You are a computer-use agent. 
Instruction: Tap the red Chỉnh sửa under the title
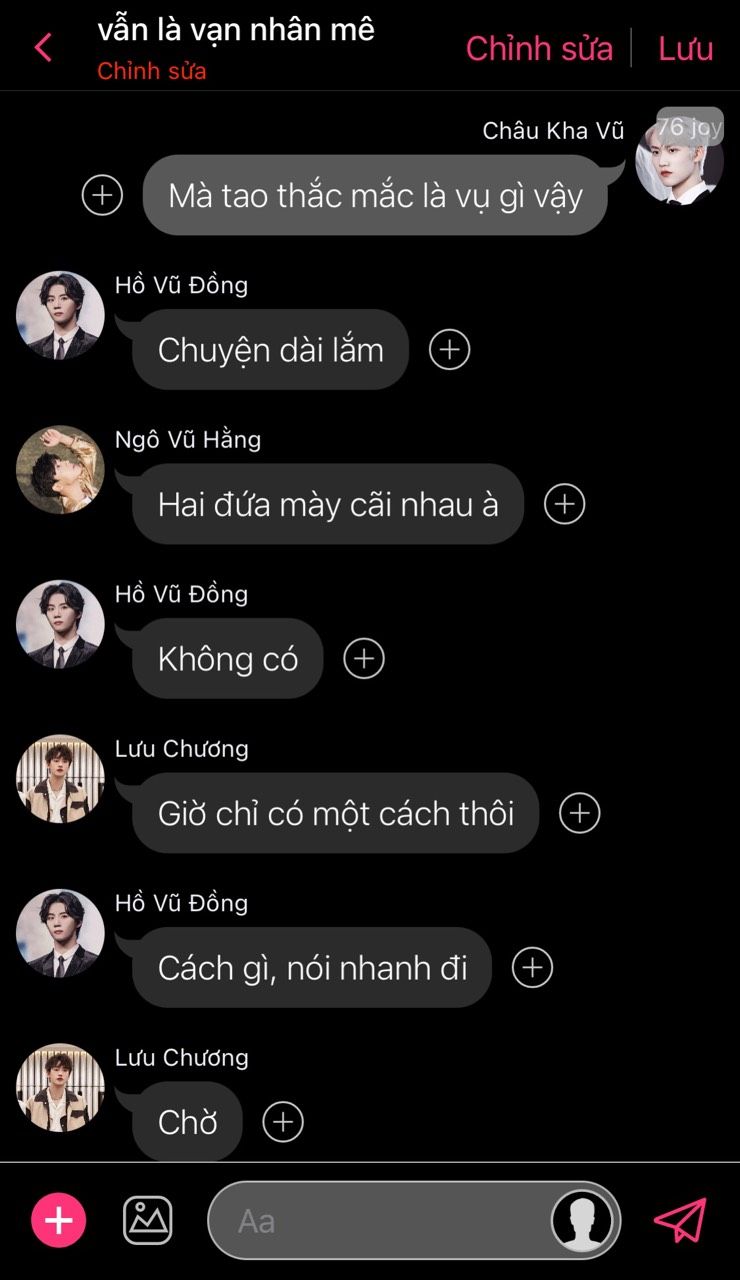click(x=152, y=72)
